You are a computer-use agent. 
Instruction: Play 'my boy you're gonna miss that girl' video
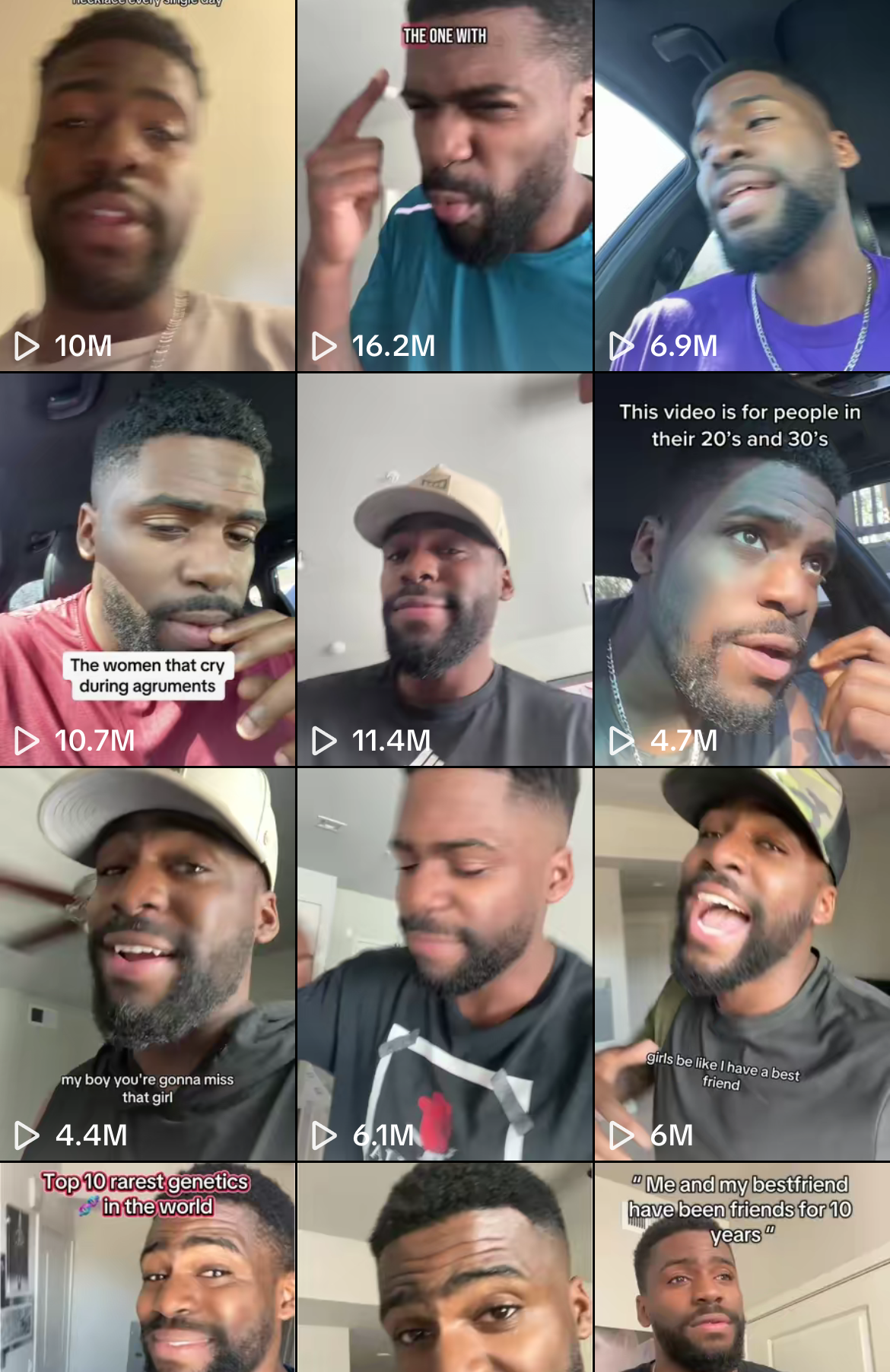(148, 964)
